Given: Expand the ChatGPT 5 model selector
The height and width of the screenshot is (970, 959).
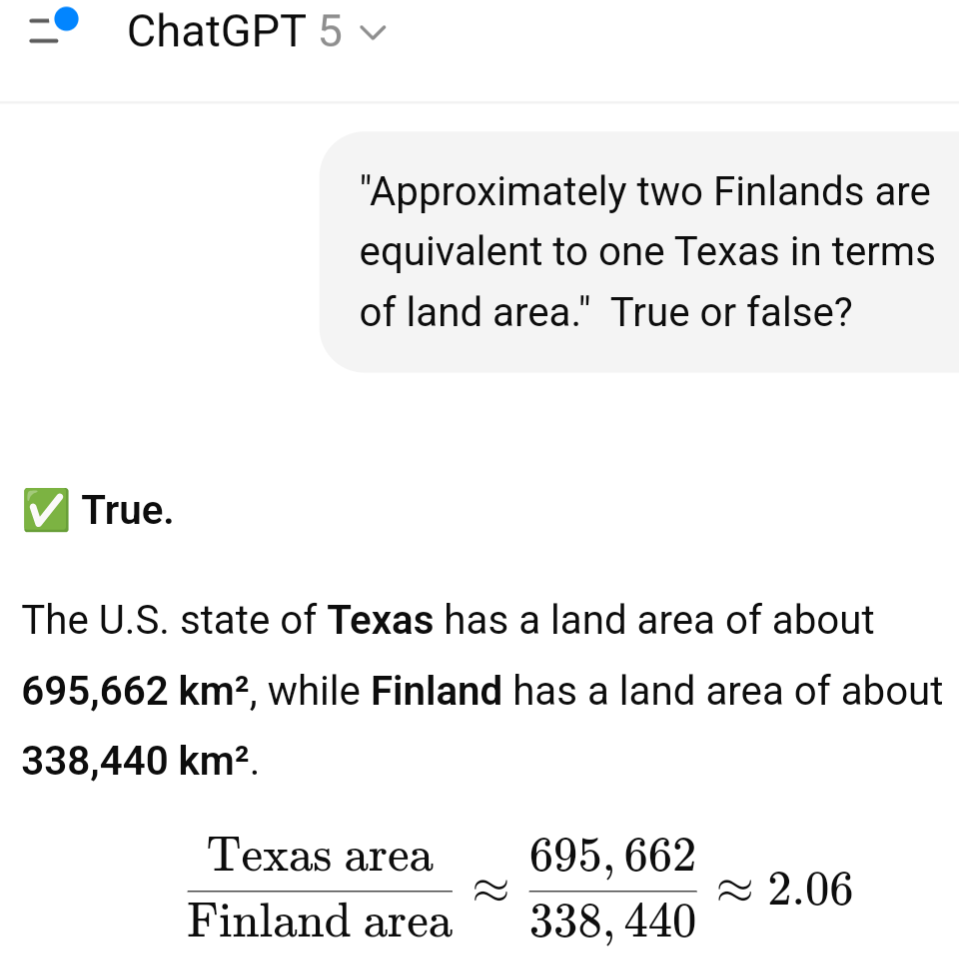Looking at the screenshot, I should [x=256, y=33].
